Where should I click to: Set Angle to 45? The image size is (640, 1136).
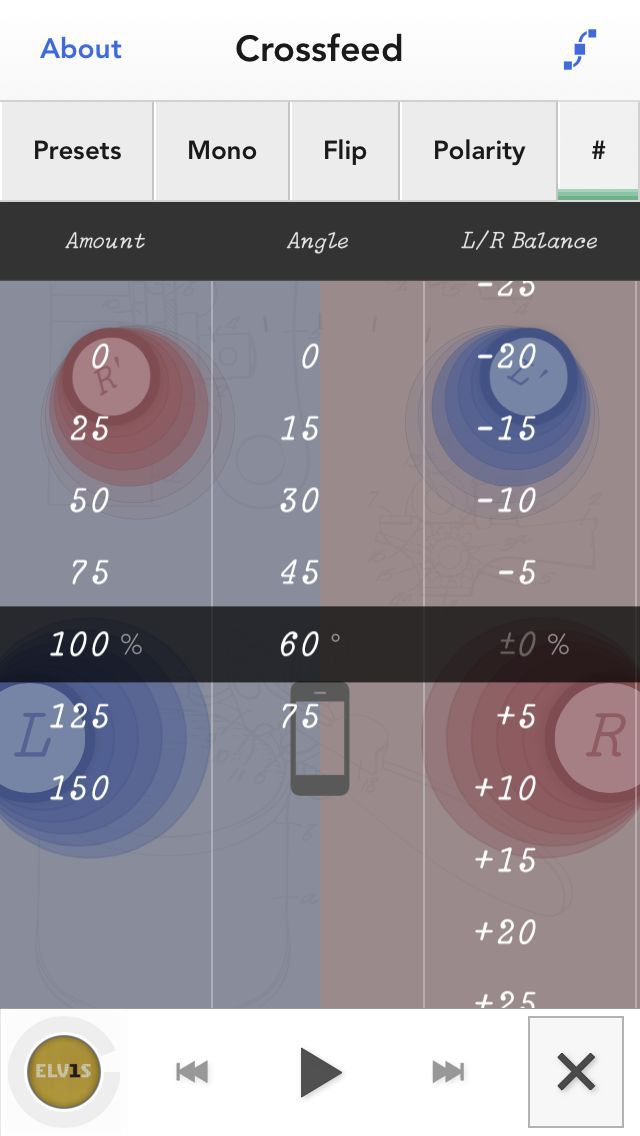(x=300, y=572)
